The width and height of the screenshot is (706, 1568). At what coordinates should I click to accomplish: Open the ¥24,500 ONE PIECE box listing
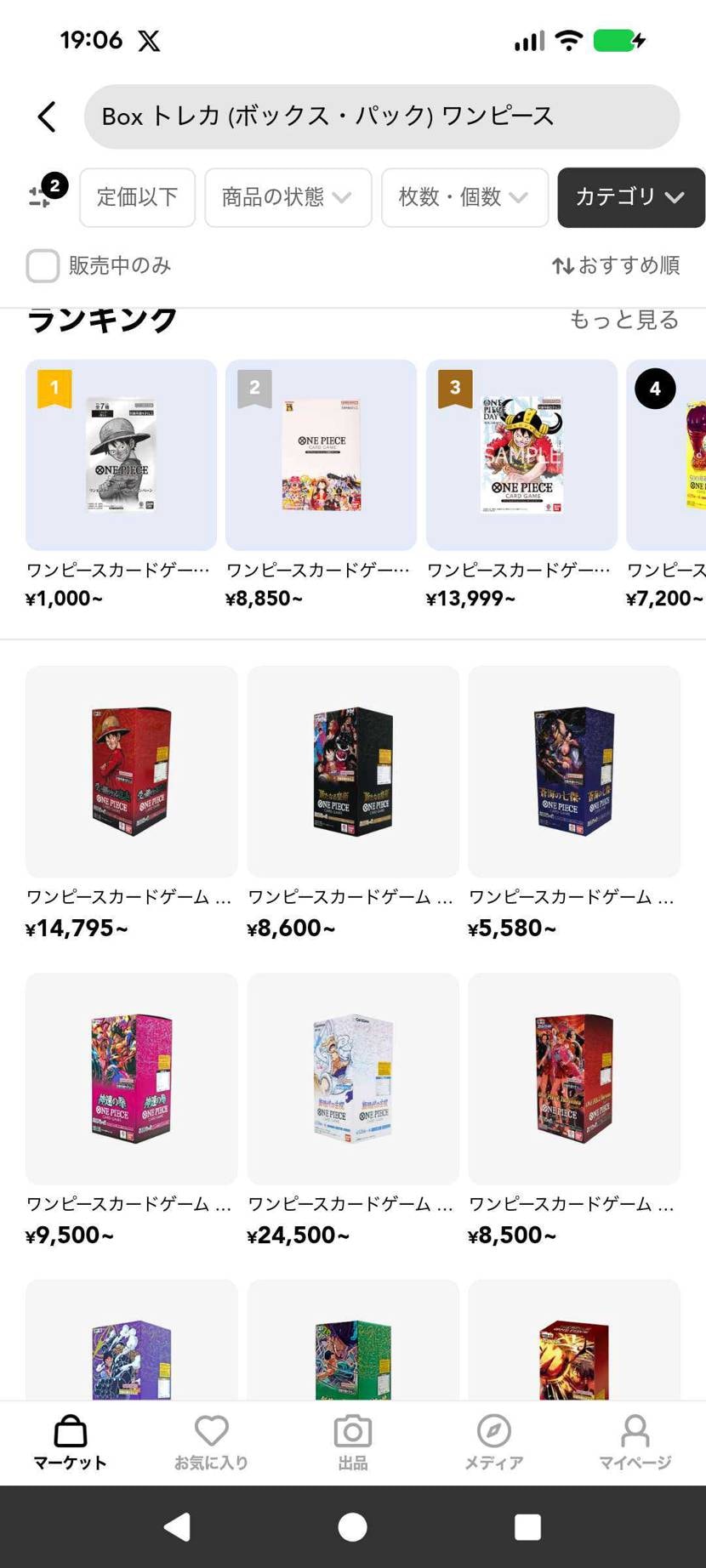tap(352, 1078)
